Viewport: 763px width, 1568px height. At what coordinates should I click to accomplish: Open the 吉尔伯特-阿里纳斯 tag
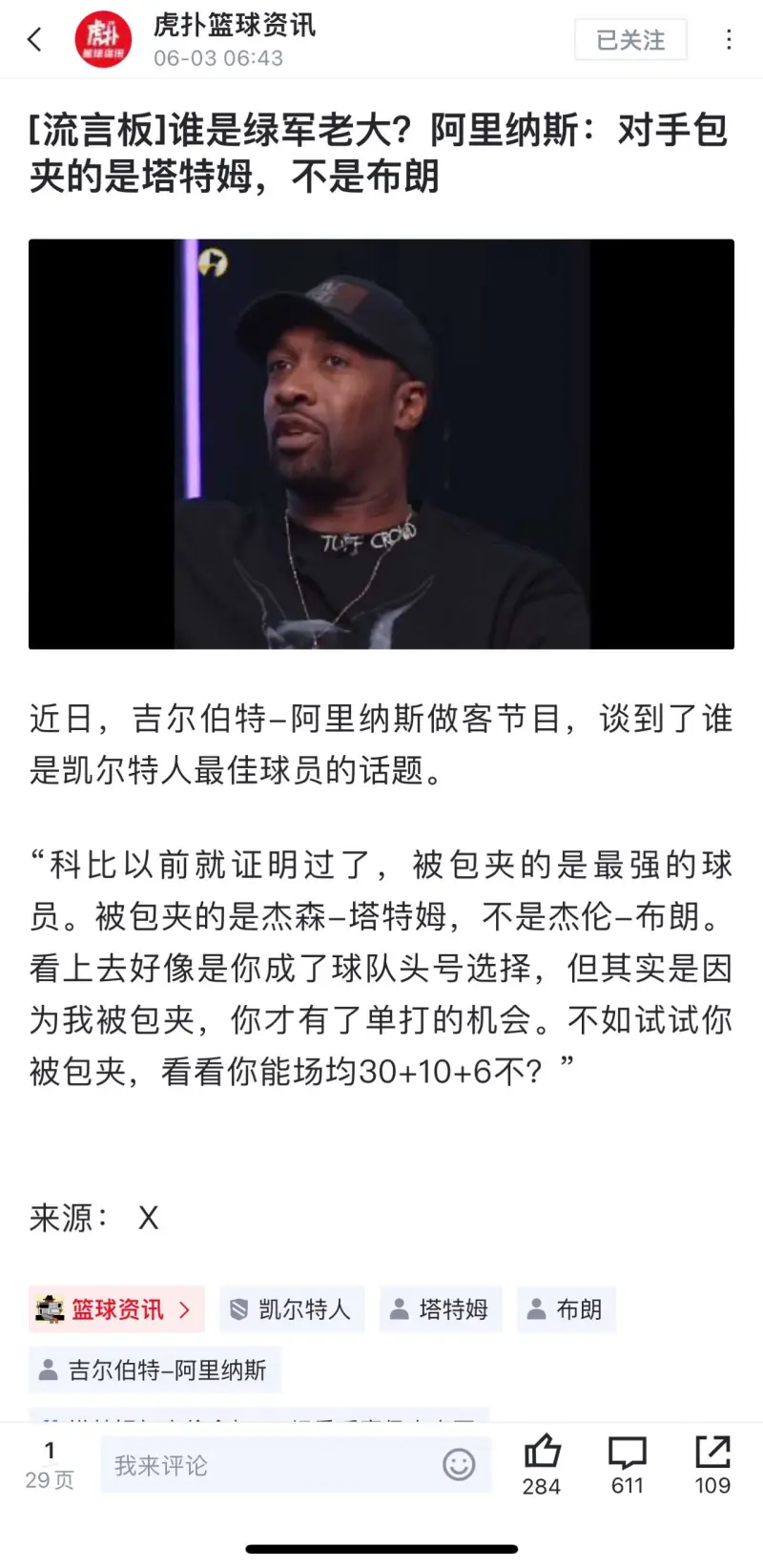[155, 1370]
